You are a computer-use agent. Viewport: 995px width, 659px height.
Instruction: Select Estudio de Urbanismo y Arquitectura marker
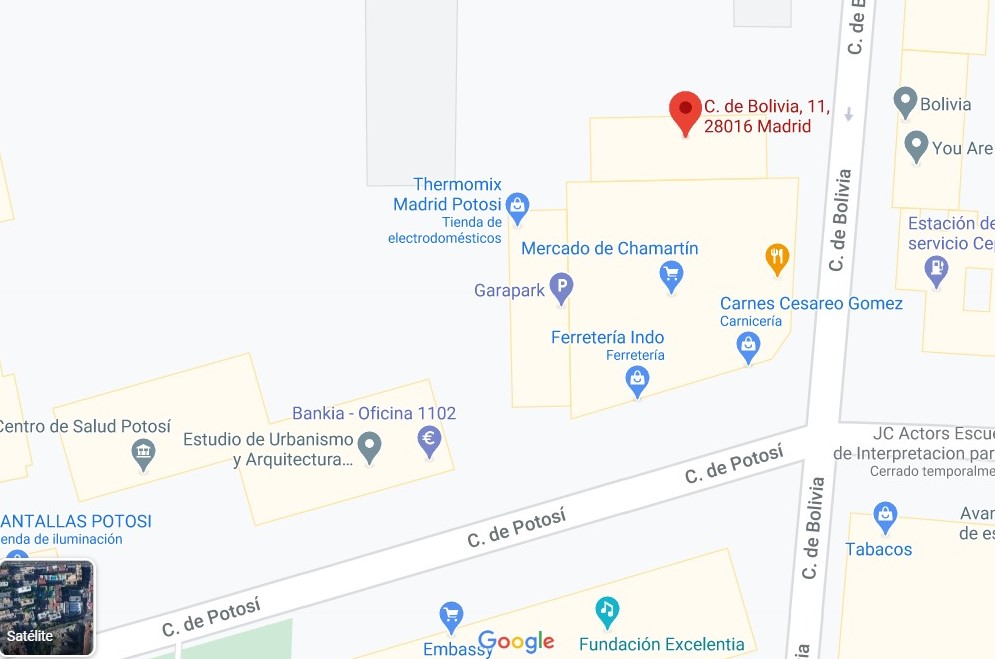tap(370, 446)
